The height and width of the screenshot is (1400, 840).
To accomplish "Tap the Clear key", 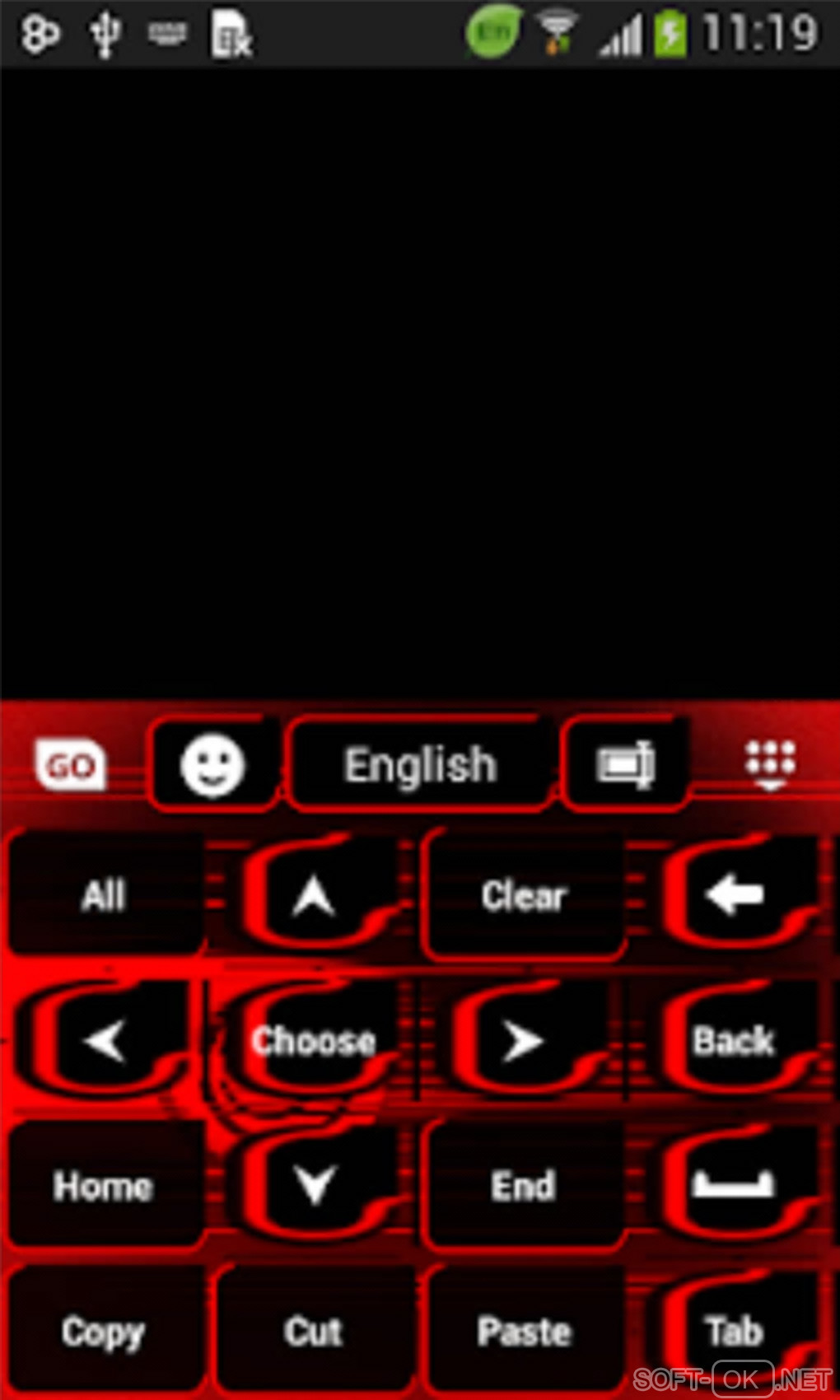I will tap(524, 896).
